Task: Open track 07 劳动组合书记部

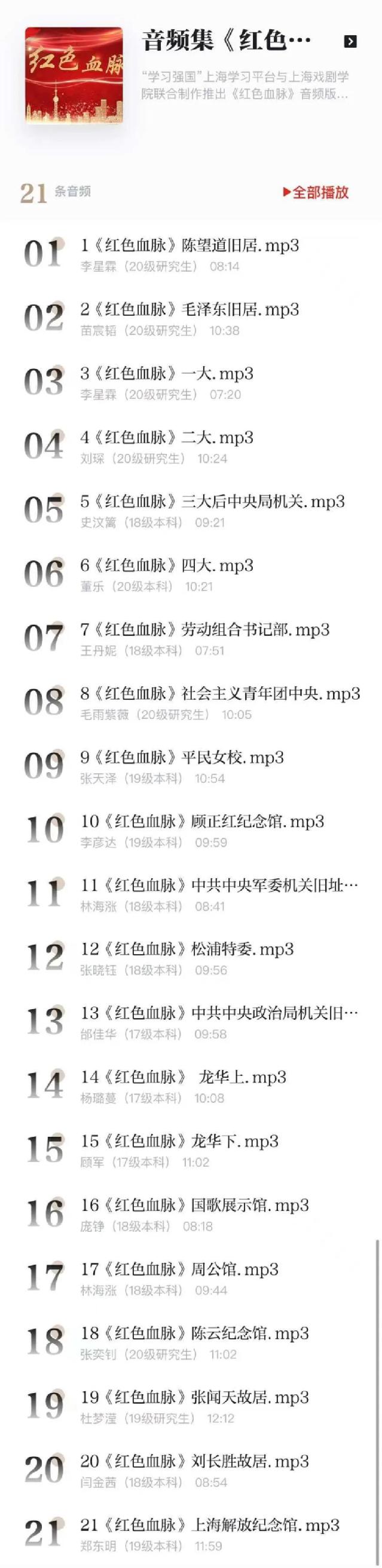Action: 204,629
